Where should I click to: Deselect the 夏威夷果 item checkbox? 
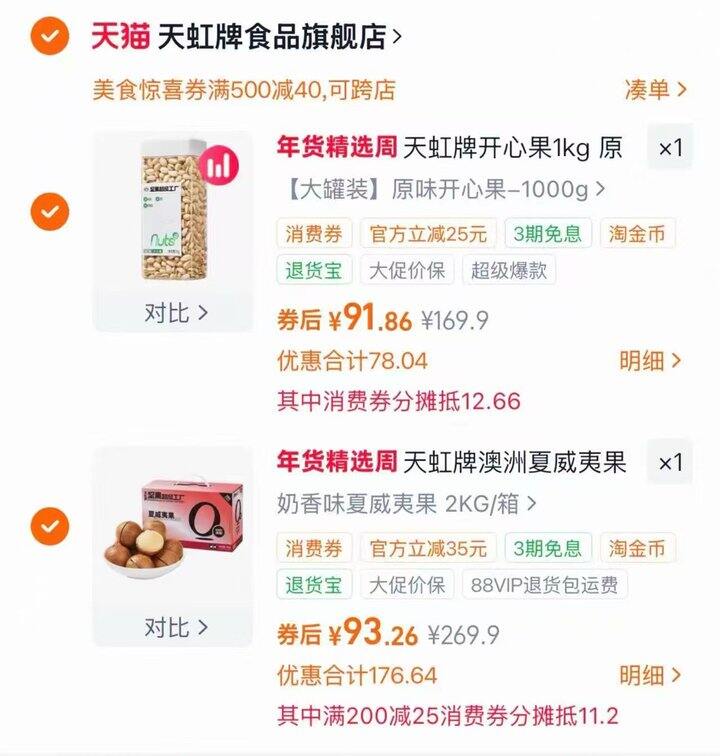(49, 526)
